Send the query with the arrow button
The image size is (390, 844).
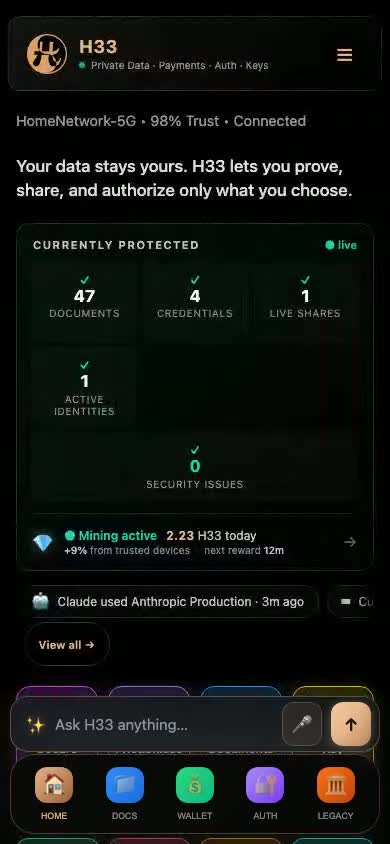[x=351, y=724]
